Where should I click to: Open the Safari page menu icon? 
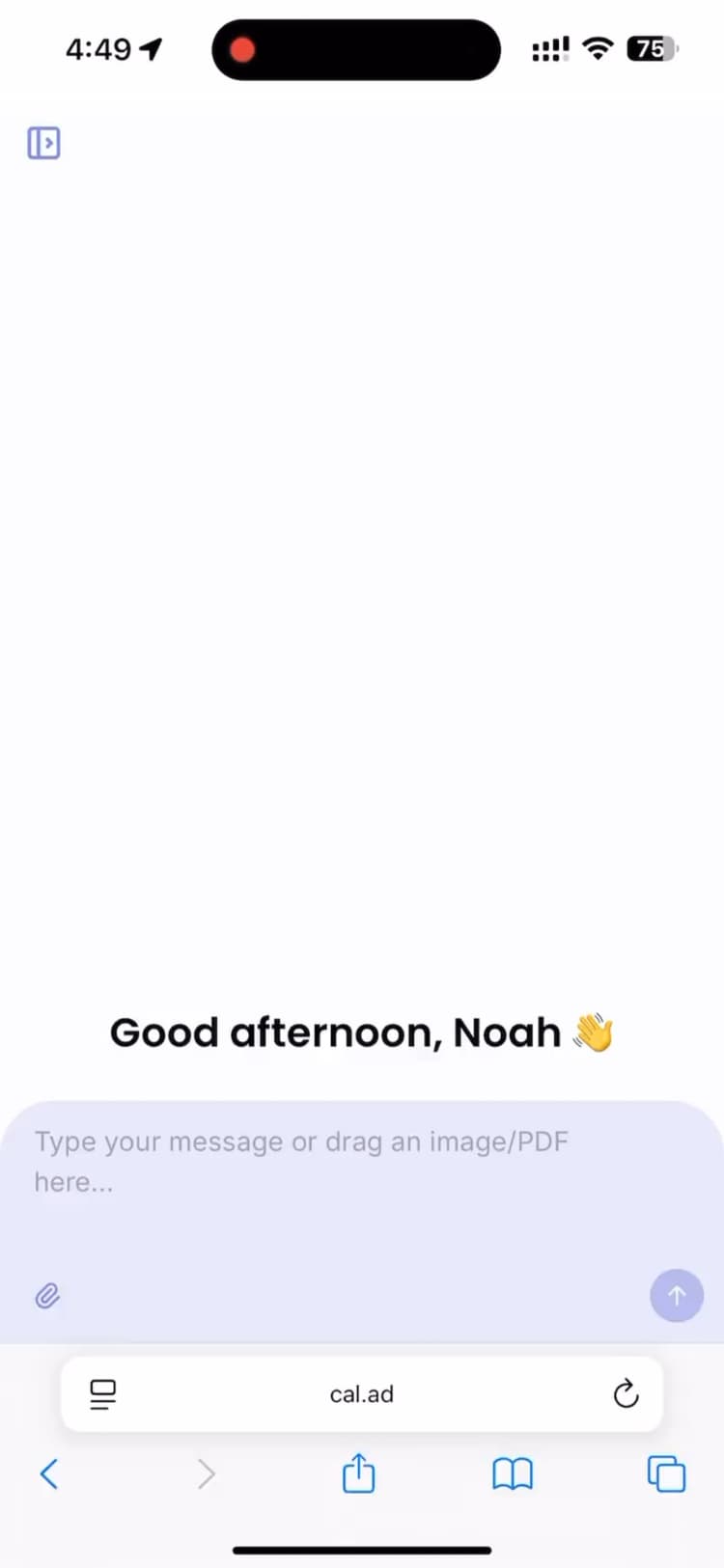(102, 1394)
